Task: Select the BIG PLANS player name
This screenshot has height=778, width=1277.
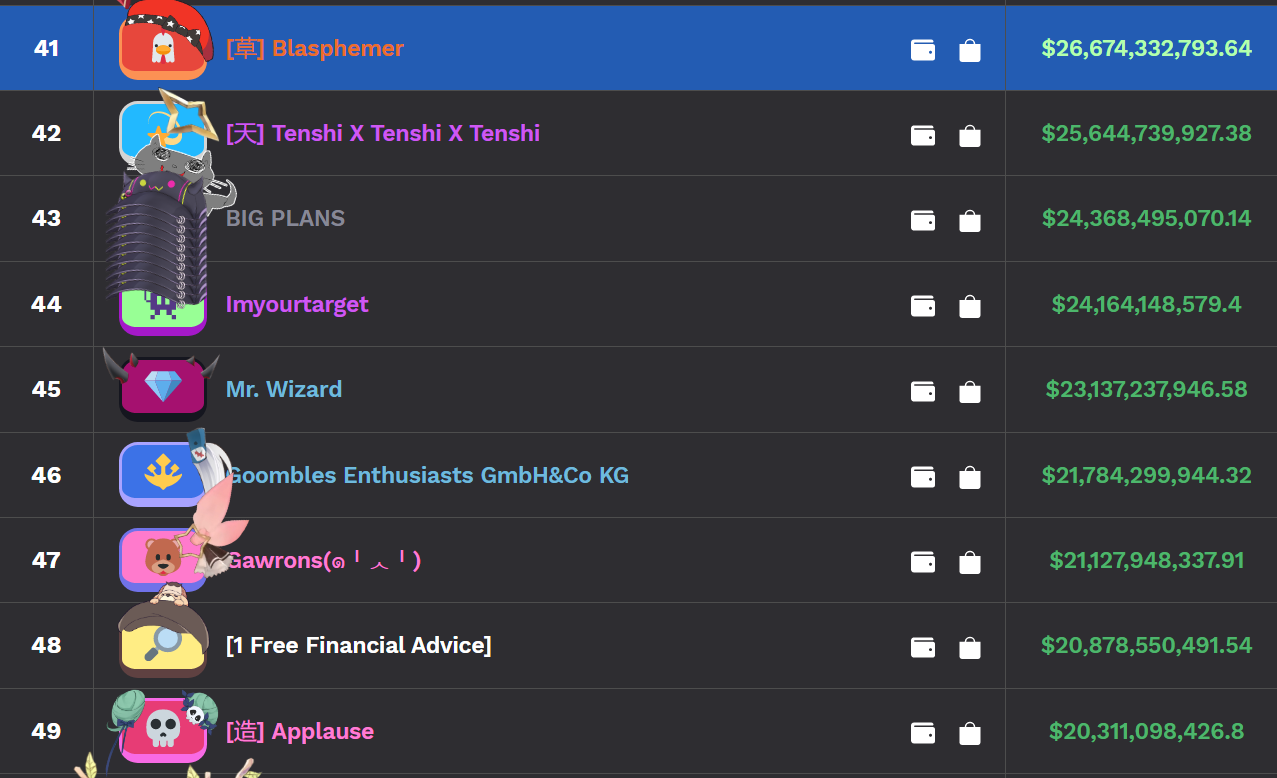Action: pyautogui.click(x=285, y=218)
